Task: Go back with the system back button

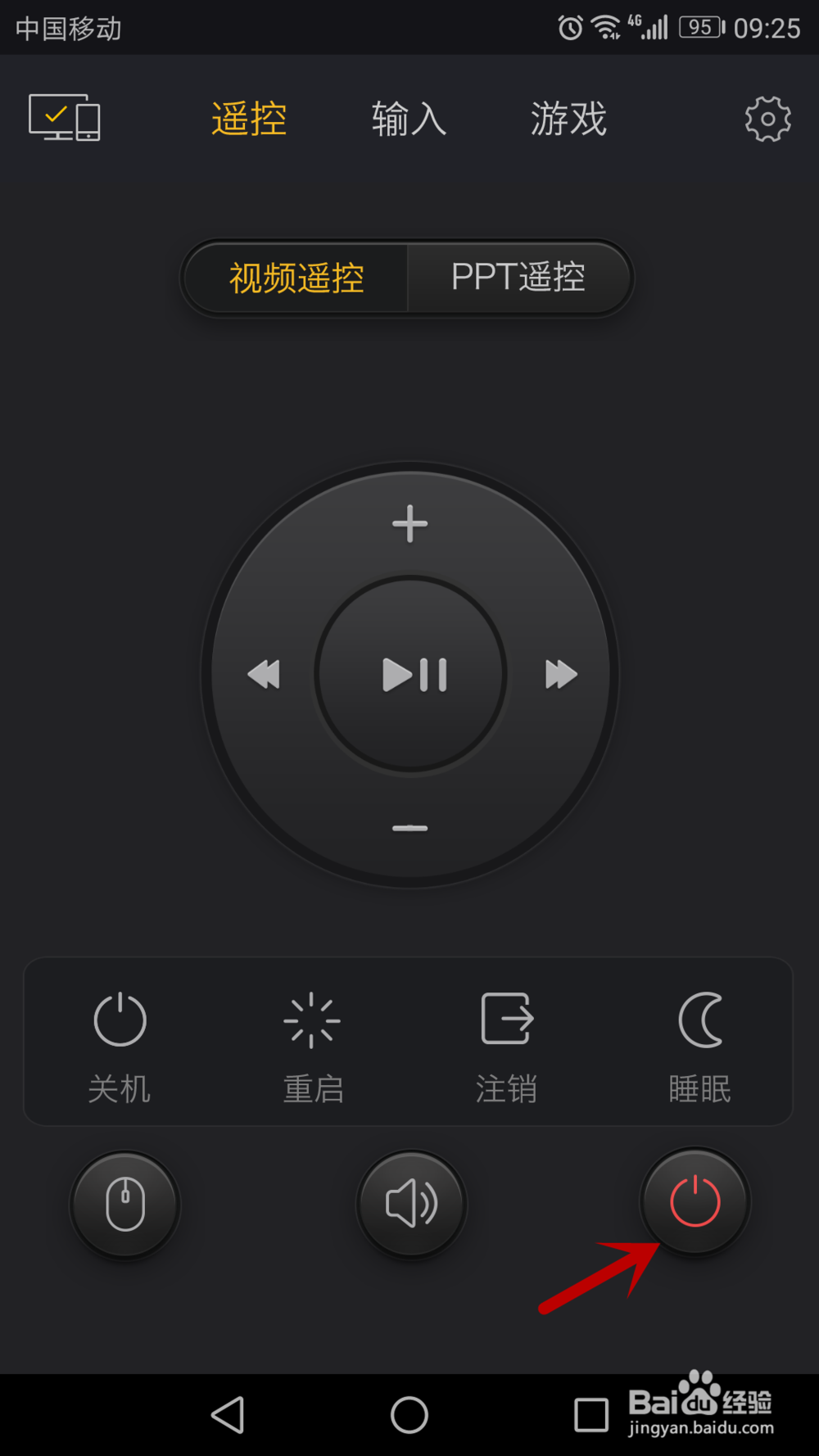Action: click(229, 1414)
